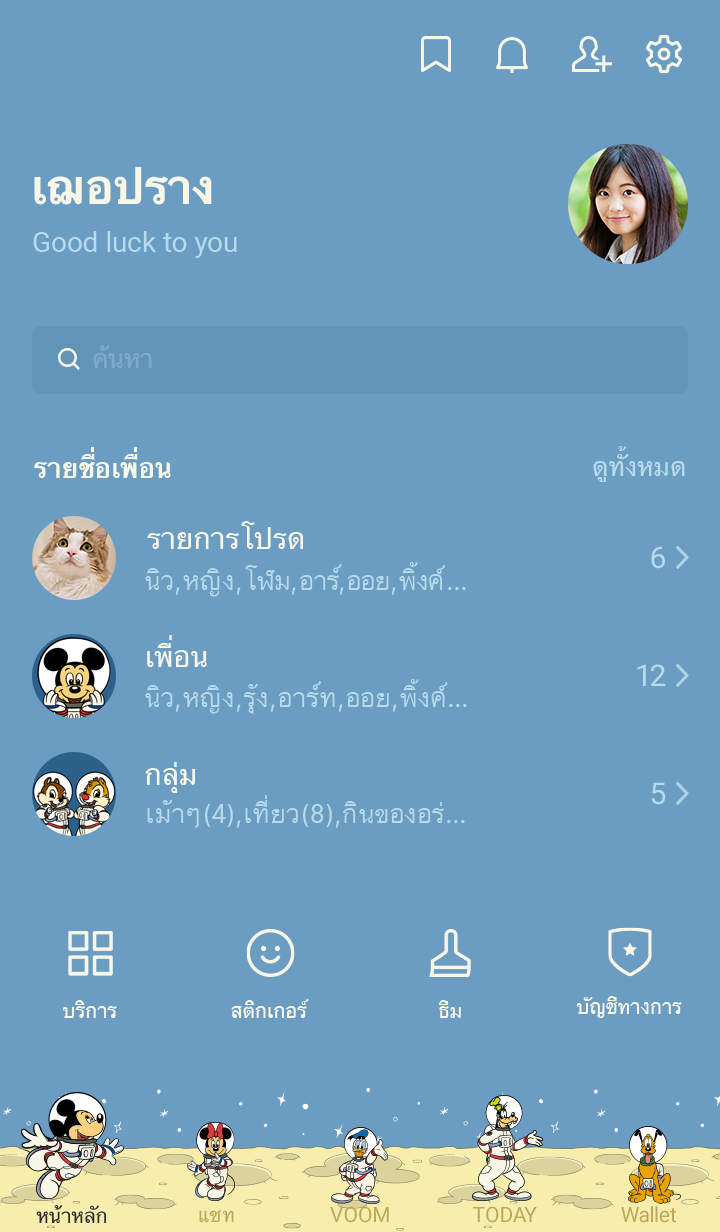The width and height of the screenshot is (720, 1232).
Task: Open the รายการโปรด favorites list
Action: (360, 558)
